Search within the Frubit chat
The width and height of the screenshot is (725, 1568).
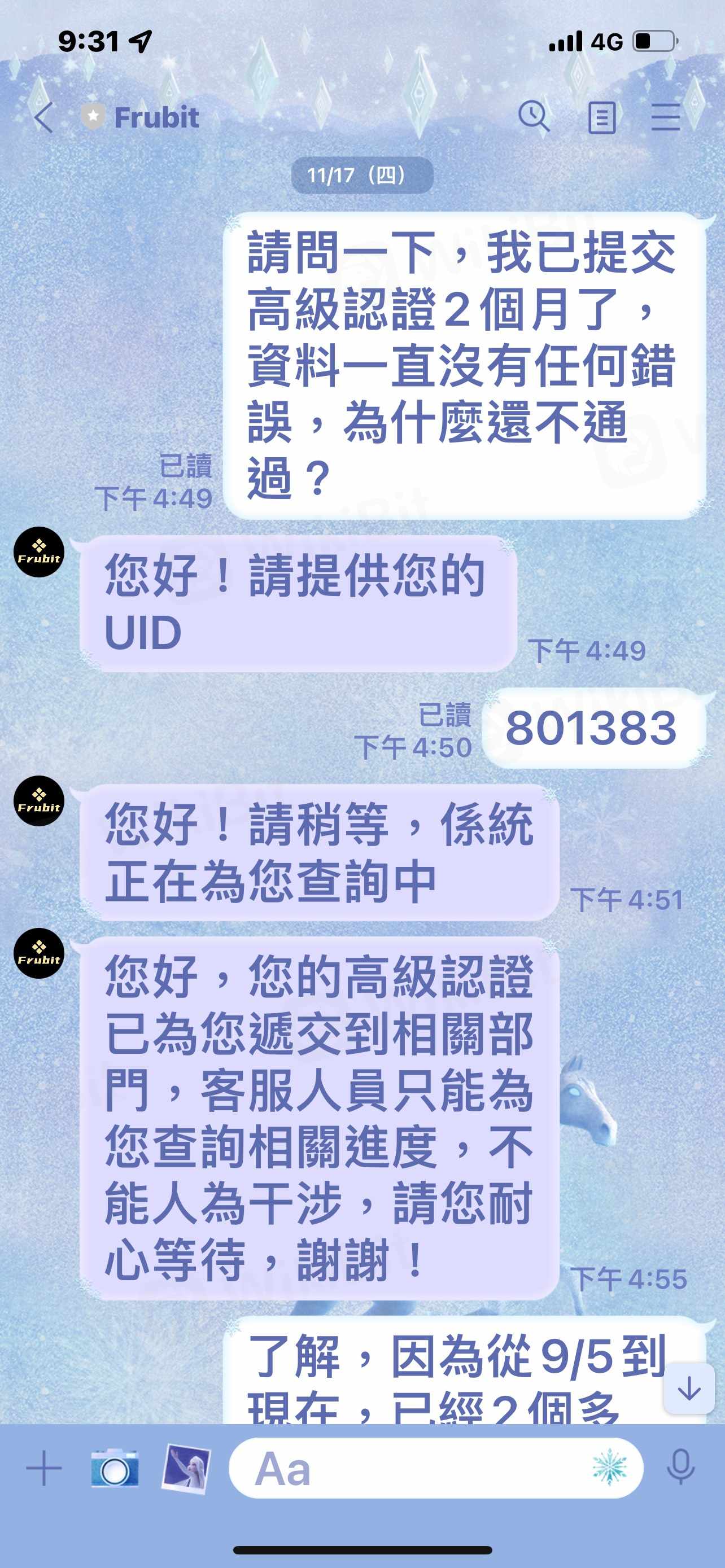tap(534, 116)
